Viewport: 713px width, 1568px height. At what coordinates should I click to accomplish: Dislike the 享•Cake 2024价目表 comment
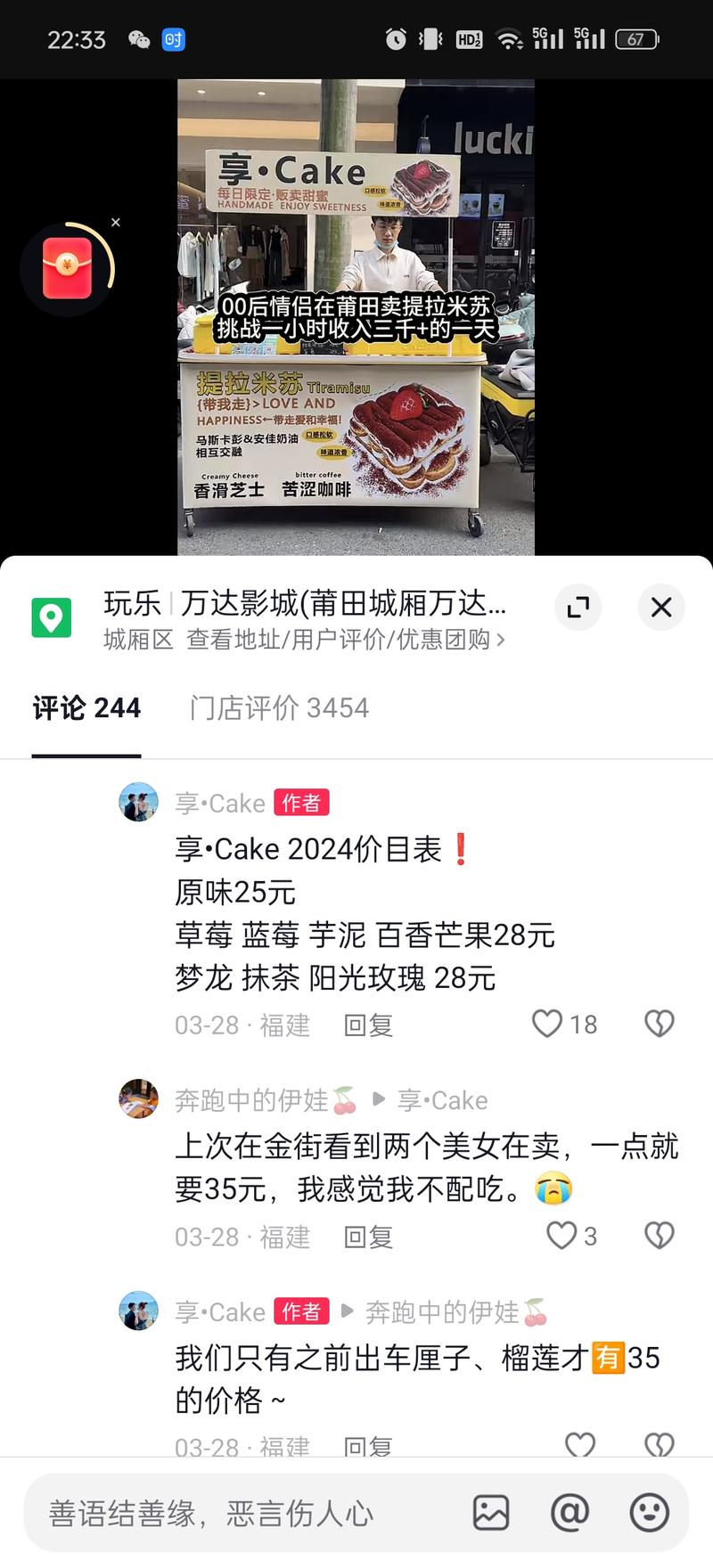(659, 1024)
